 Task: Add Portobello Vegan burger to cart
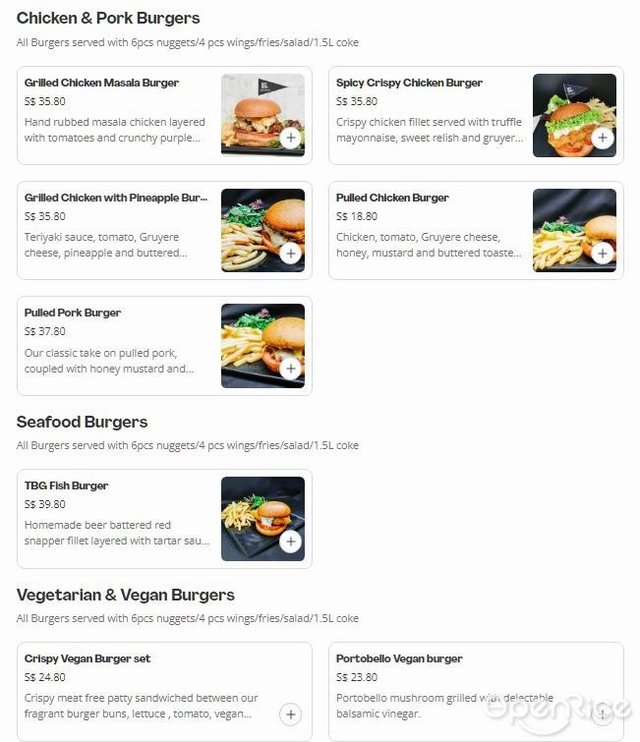(602, 715)
